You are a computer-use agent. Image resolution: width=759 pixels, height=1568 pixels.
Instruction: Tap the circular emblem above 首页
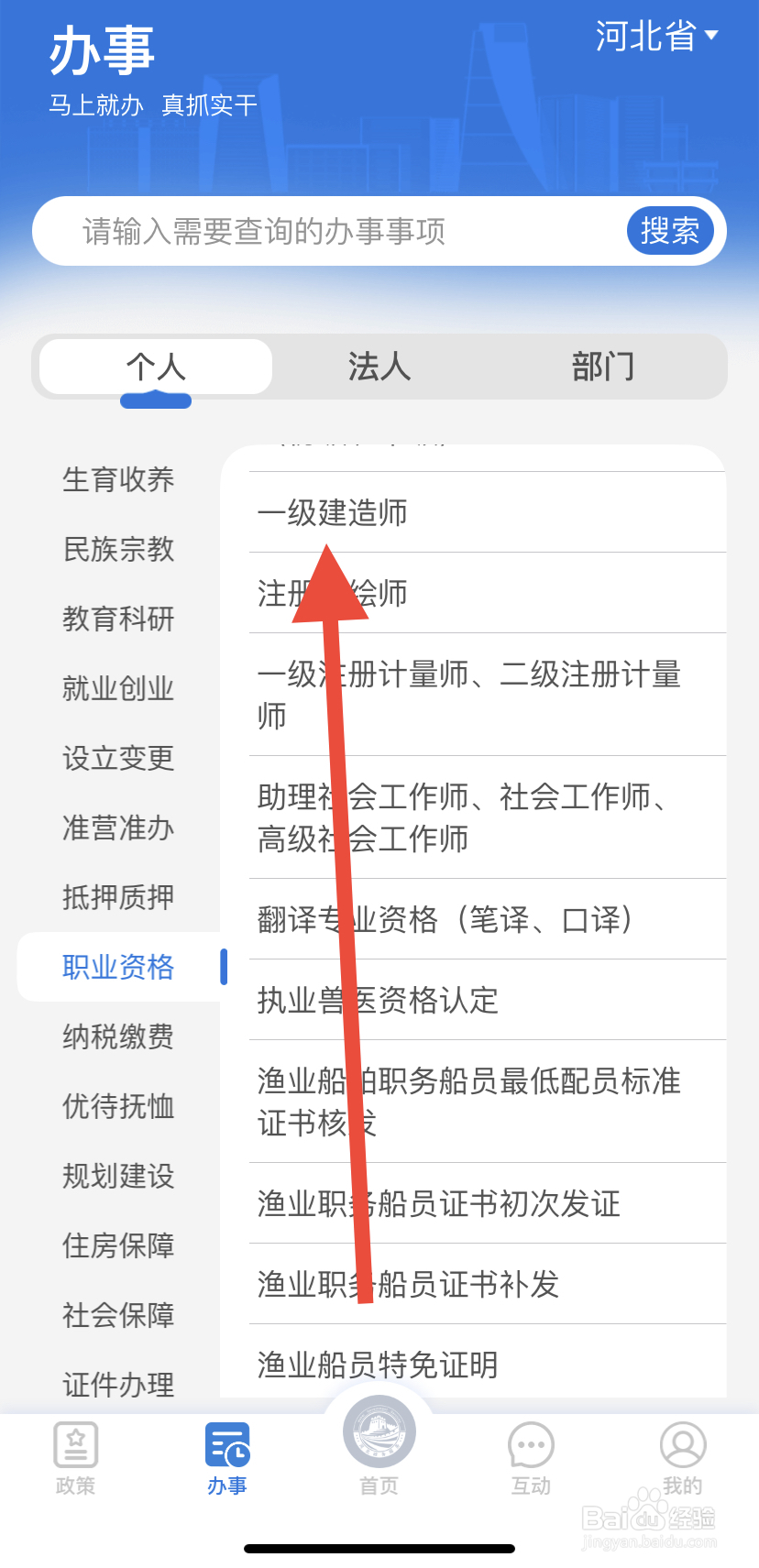379,1431
